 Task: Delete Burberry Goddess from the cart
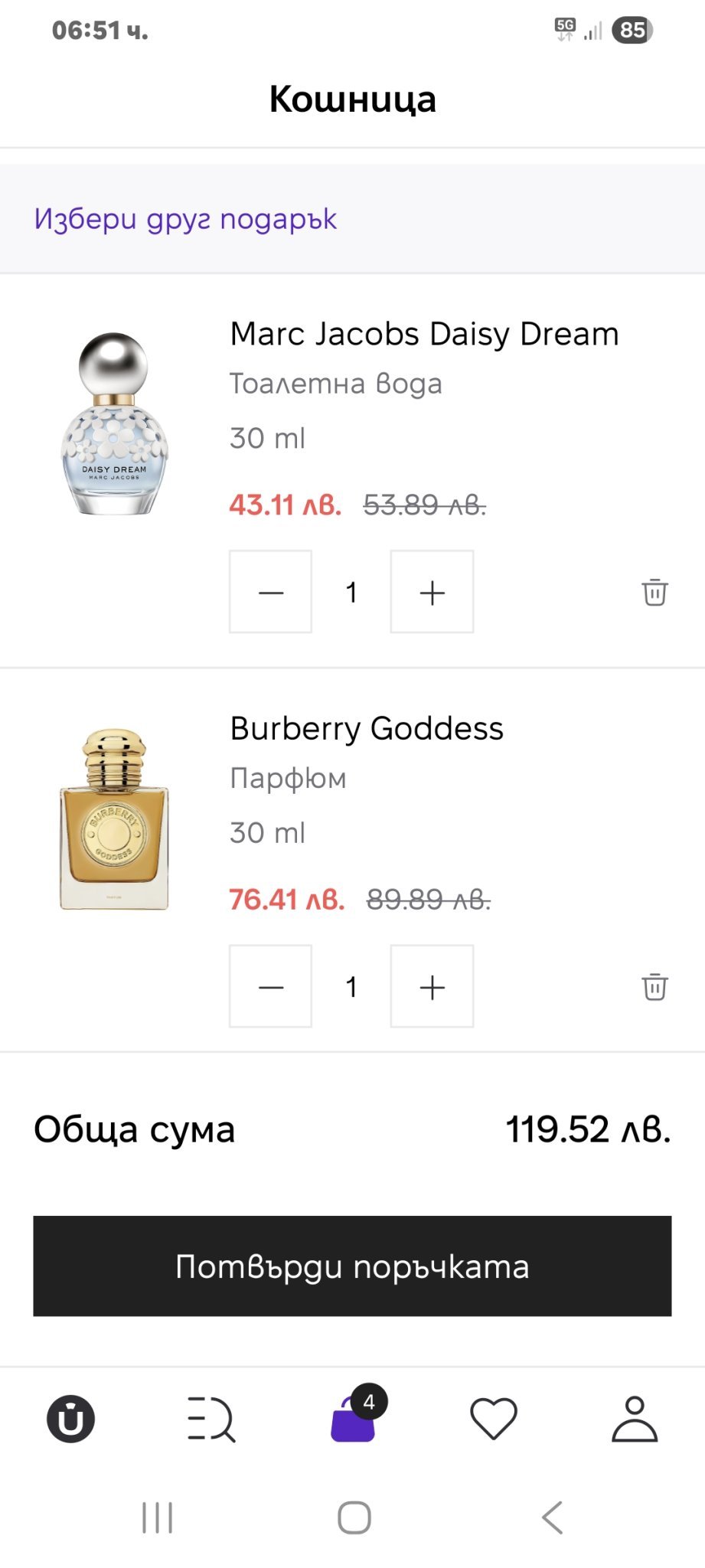click(x=654, y=986)
